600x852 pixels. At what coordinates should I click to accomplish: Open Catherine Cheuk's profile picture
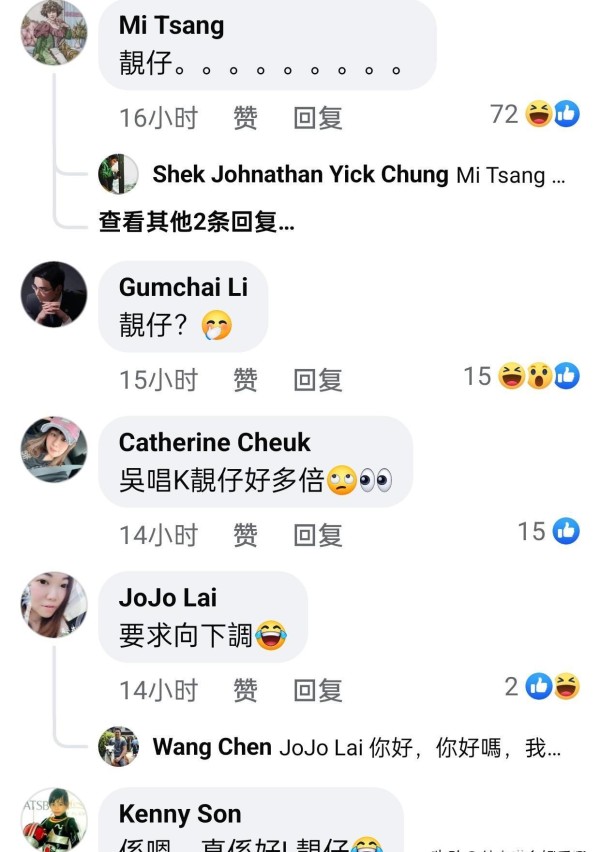[54, 450]
